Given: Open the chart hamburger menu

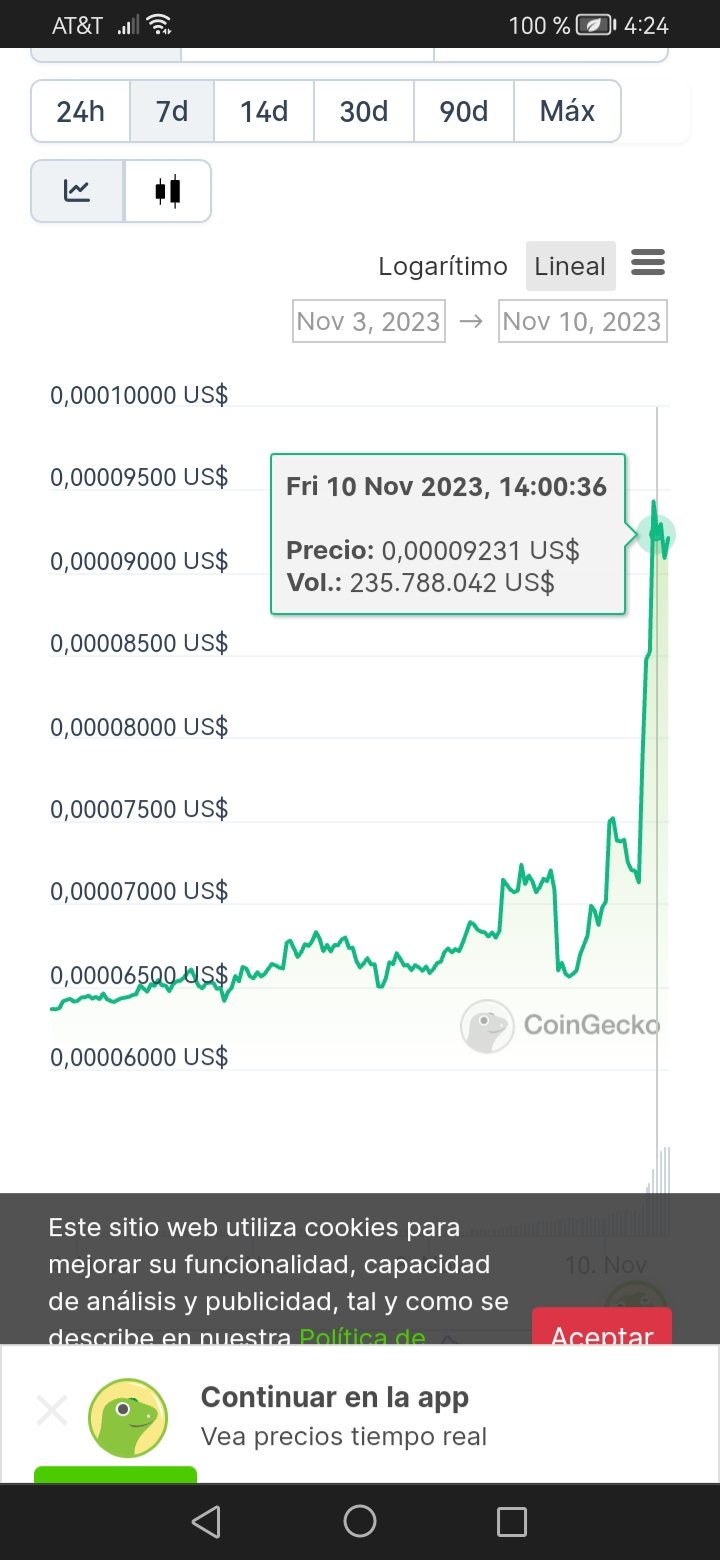Looking at the screenshot, I should [648, 264].
